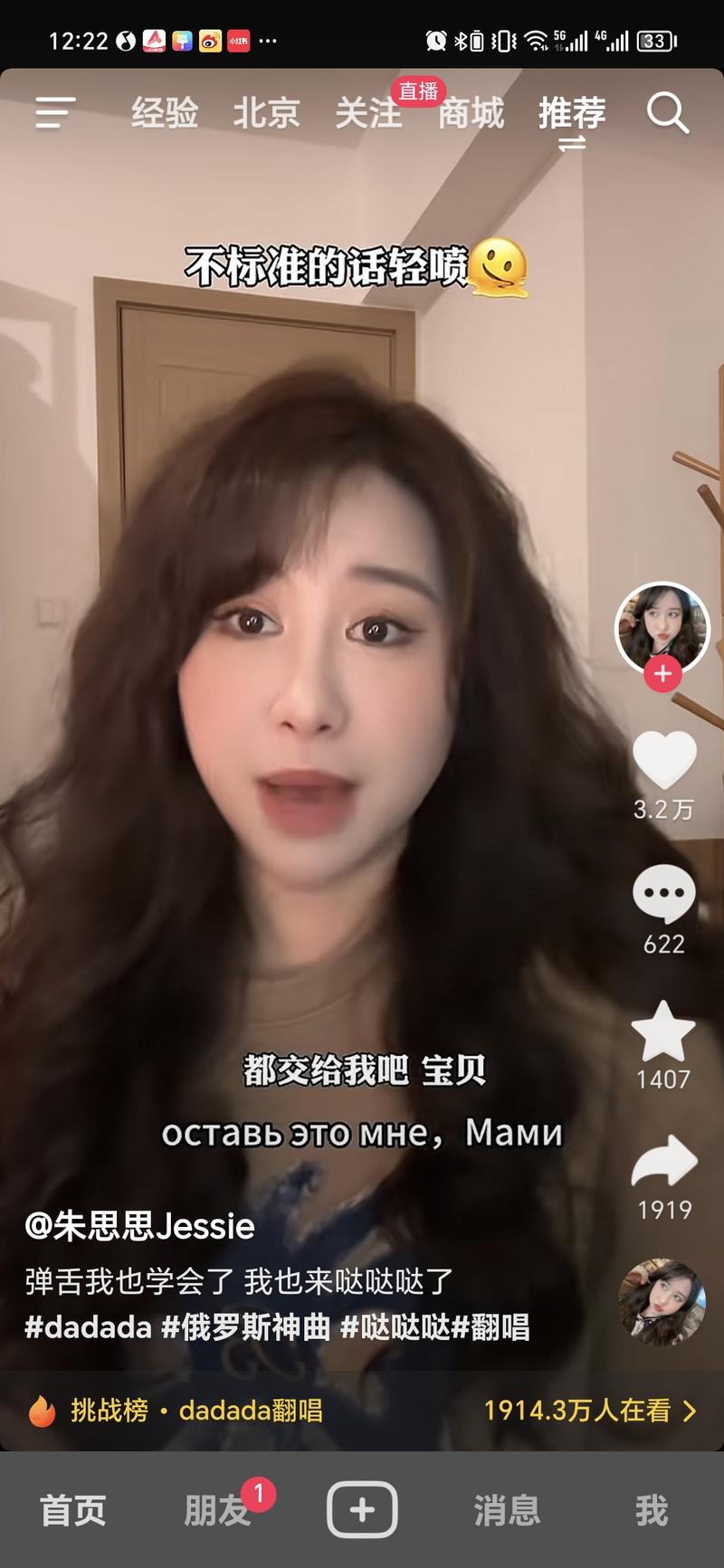This screenshot has width=724, height=1568.
Task: Switch to the 商城 tab
Action: point(471,113)
